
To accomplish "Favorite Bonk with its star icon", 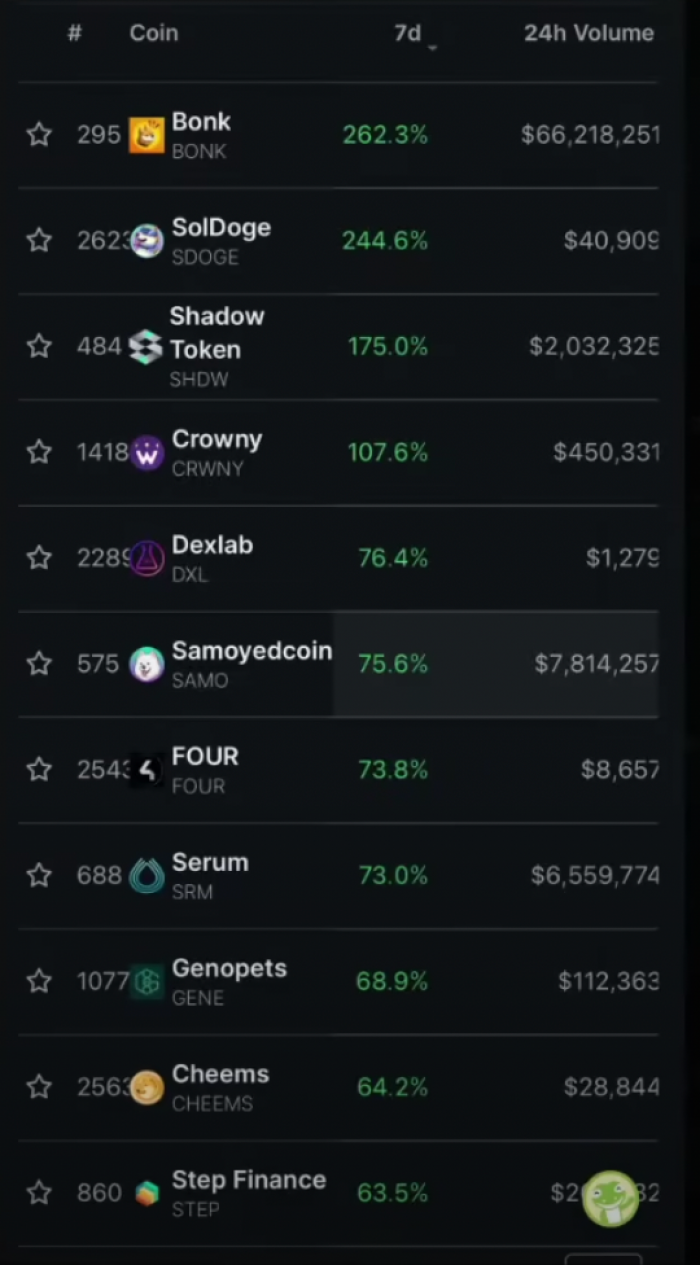I will (x=39, y=134).
